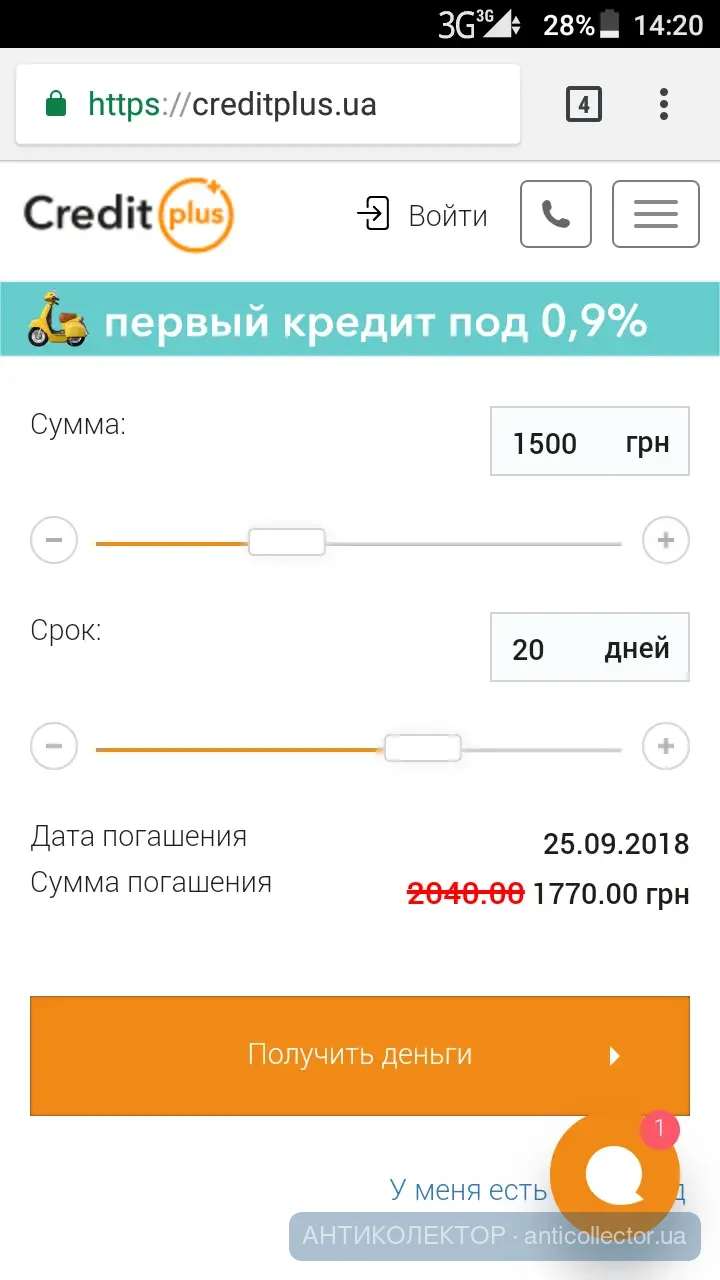The height and width of the screenshot is (1280, 720).
Task: Open the browser tabs switcher showing 4
Action: (583, 103)
